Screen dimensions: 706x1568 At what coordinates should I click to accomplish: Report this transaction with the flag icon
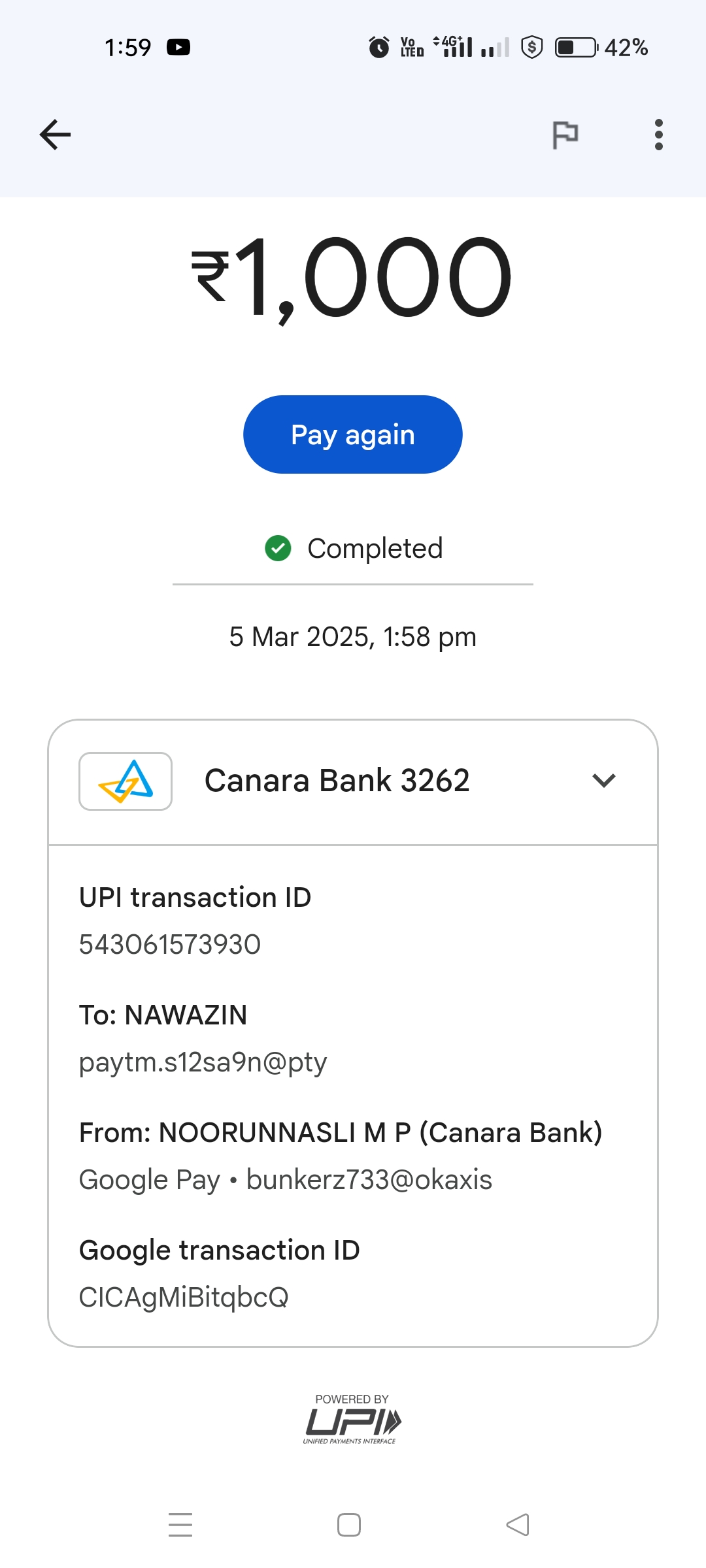click(x=565, y=135)
